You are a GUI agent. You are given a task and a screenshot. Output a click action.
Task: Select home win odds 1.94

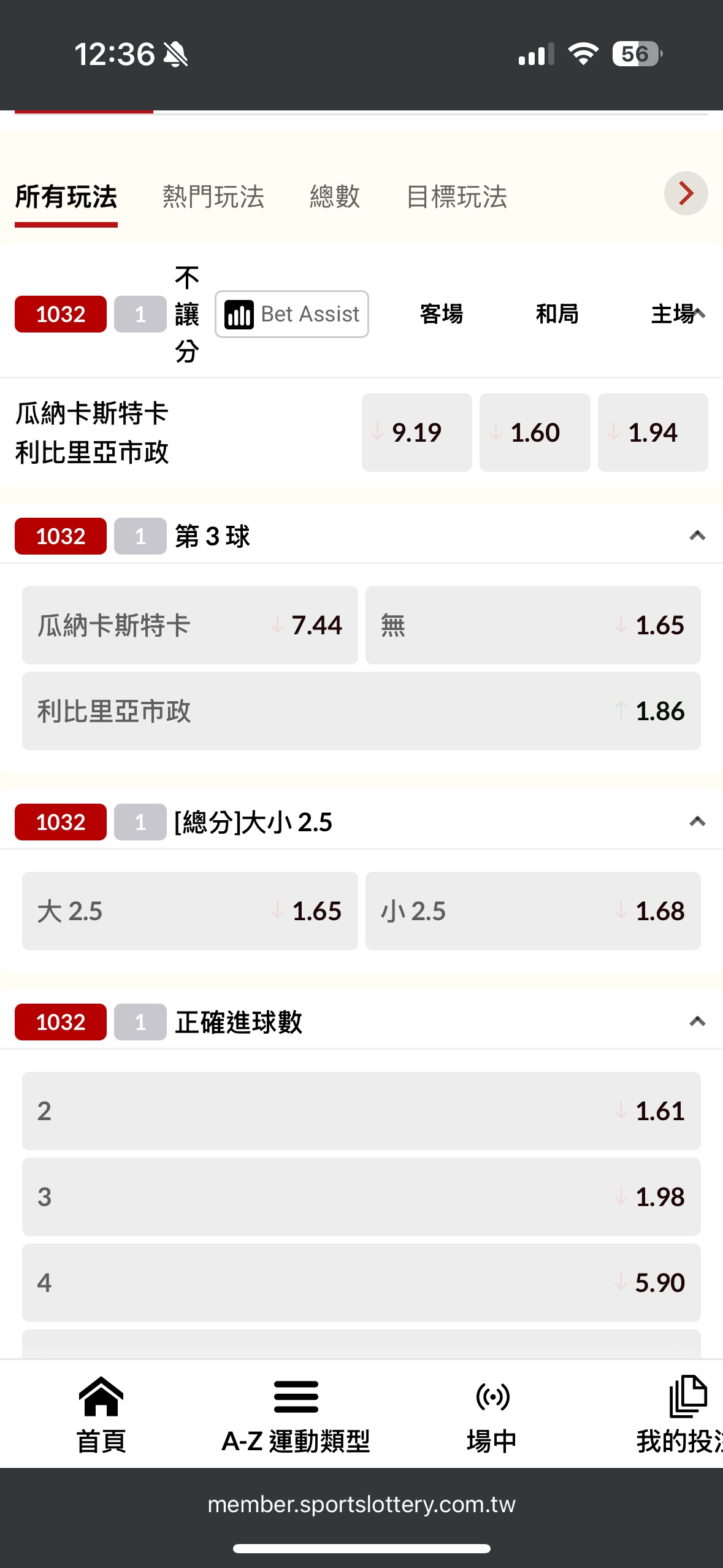click(x=652, y=432)
